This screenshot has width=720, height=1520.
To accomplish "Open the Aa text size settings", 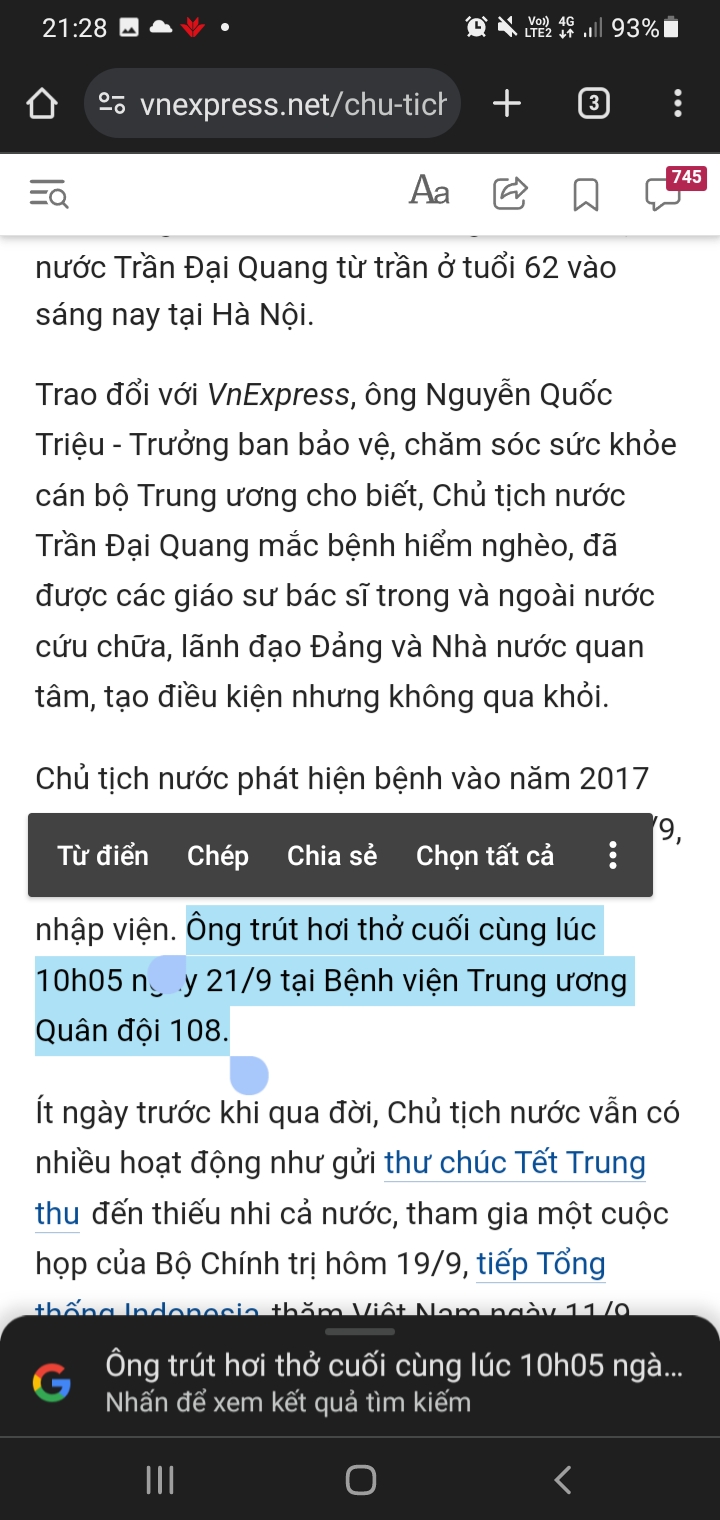I will (x=429, y=191).
